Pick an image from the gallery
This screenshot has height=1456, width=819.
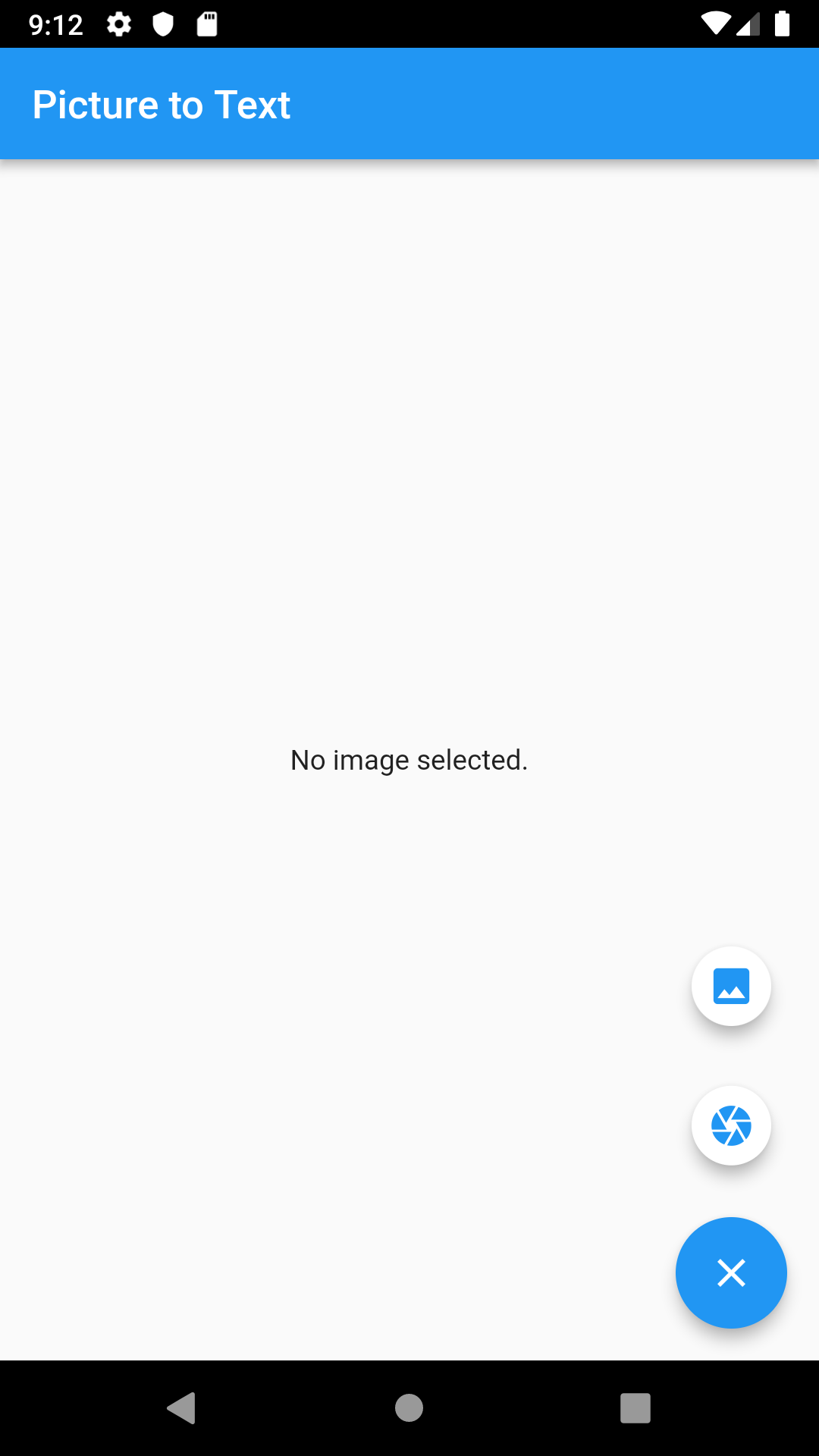click(731, 986)
